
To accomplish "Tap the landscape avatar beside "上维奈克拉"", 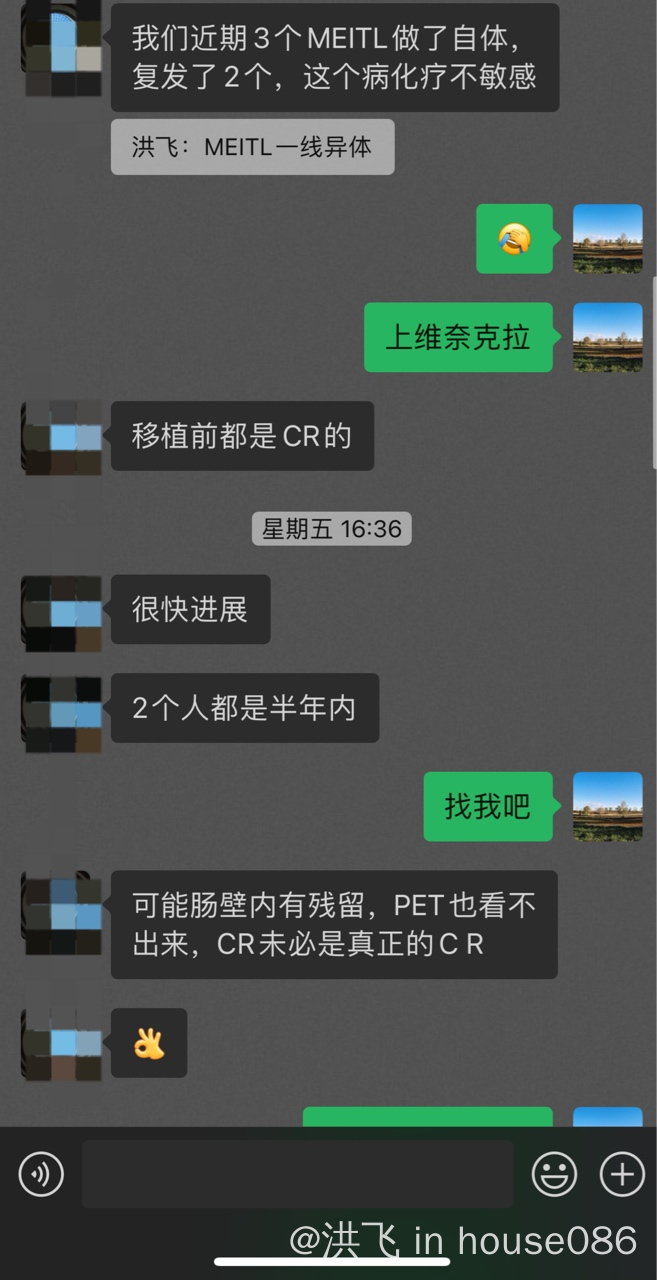I will pyautogui.click(x=607, y=337).
